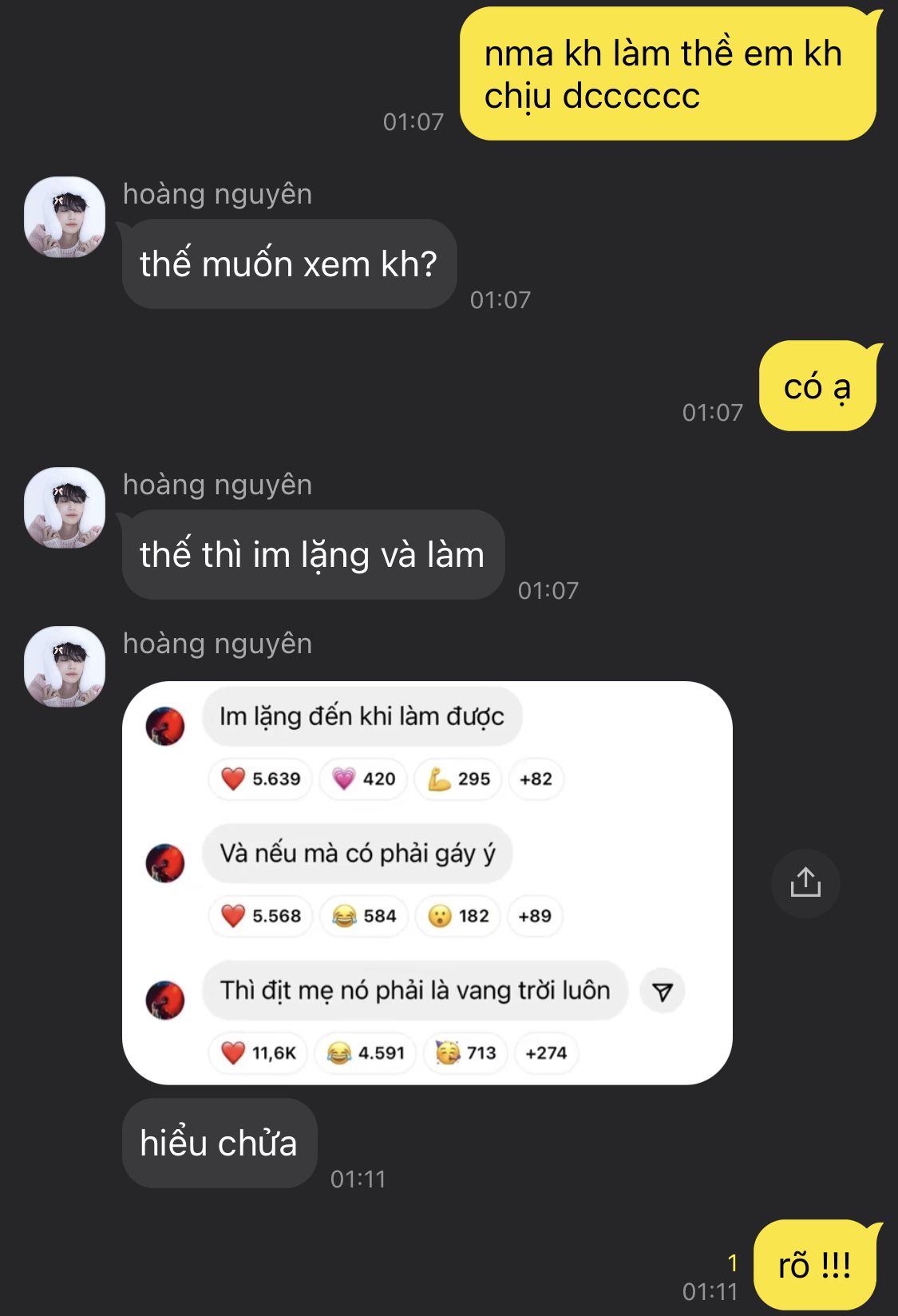View profile from avatar beside "thế thì im lặng và làm"
The width and height of the screenshot is (898, 1316).
65,508
